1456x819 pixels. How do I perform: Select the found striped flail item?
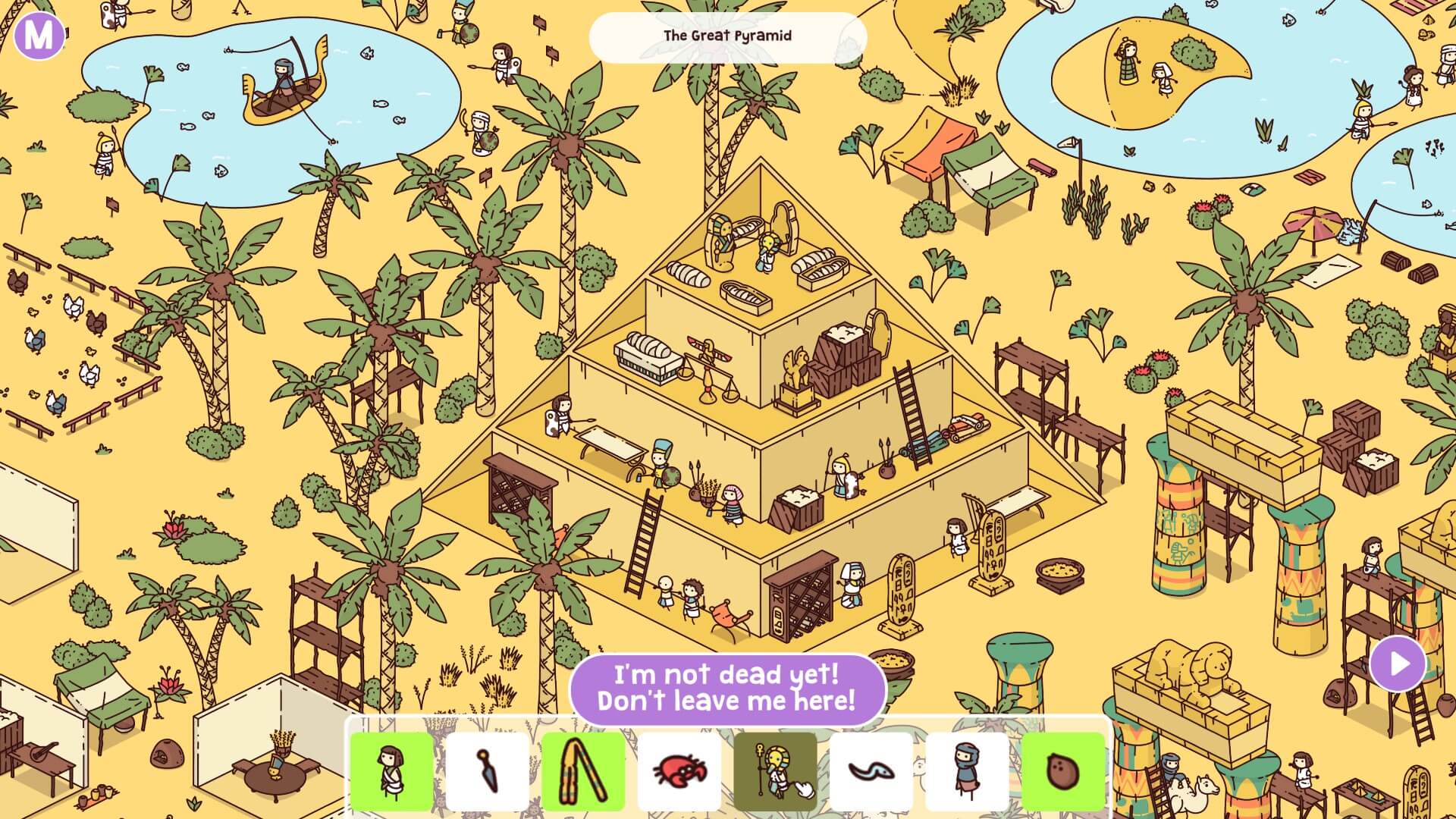tap(583, 771)
